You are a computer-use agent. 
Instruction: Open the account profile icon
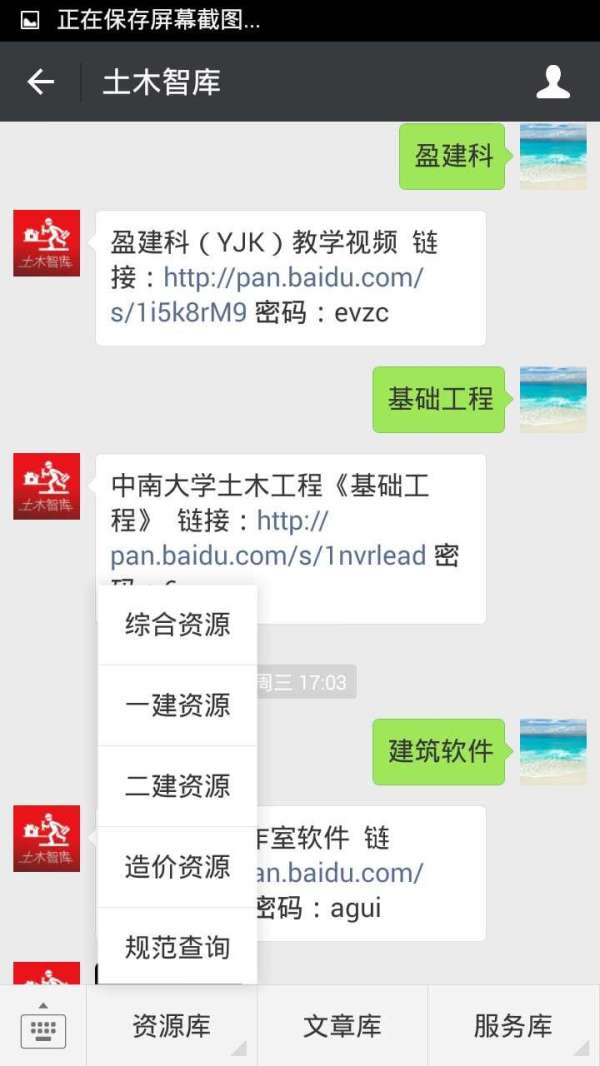point(553,82)
